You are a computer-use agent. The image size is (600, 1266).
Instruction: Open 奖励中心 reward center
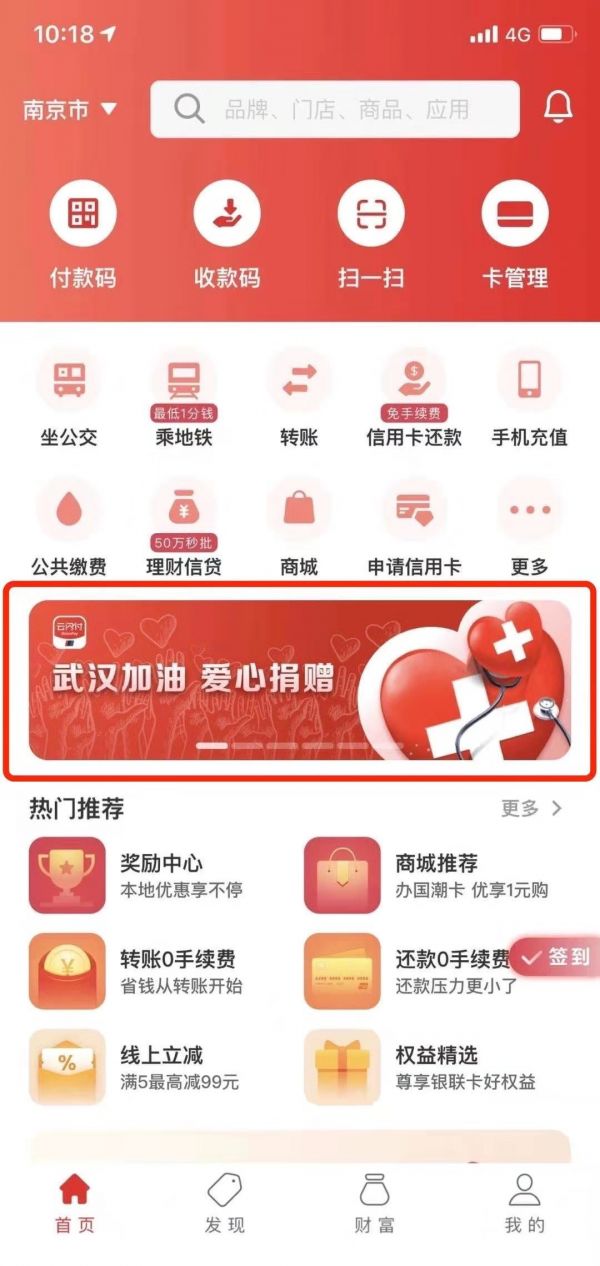(x=150, y=875)
